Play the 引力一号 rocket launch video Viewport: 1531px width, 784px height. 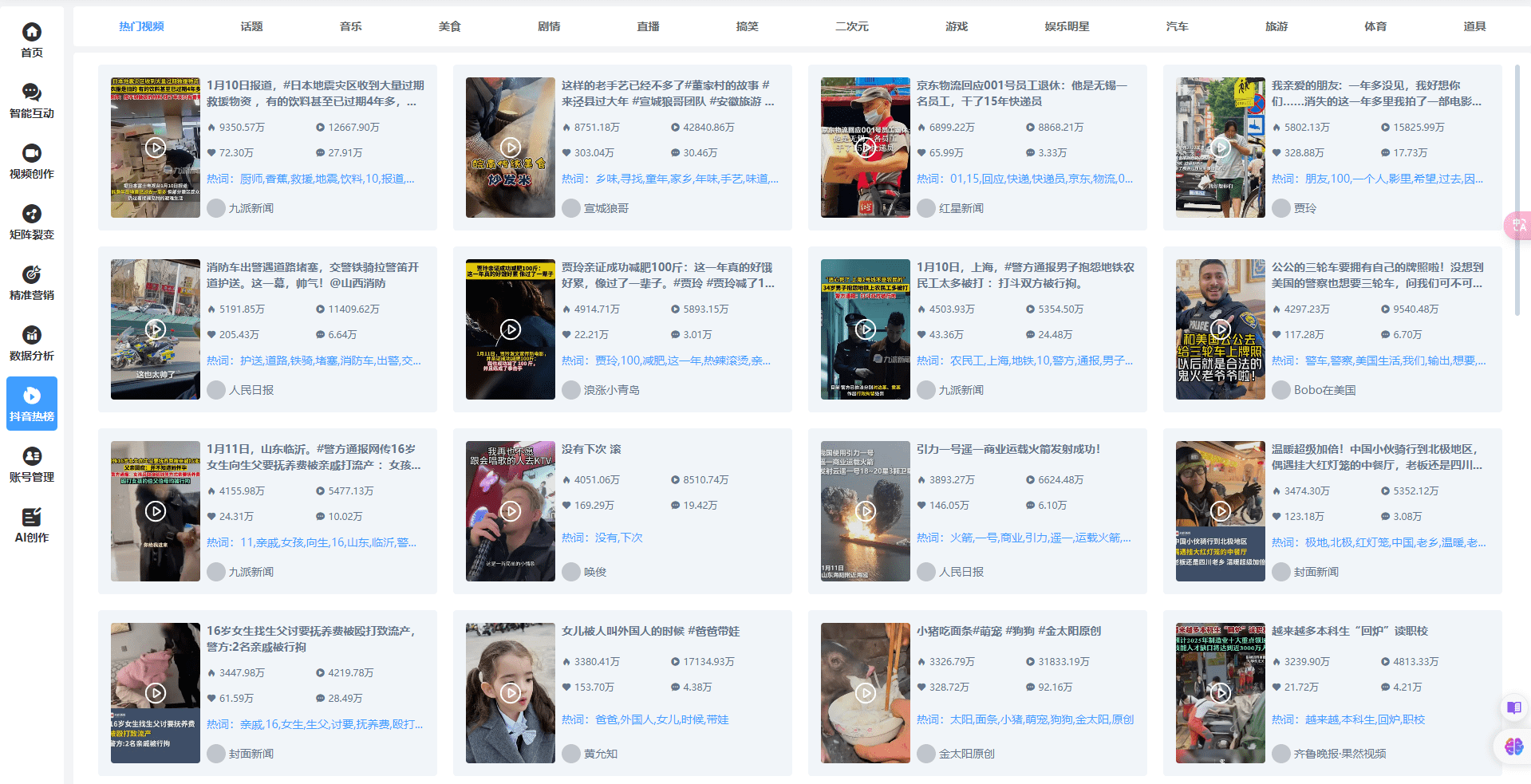click(866, 511)
